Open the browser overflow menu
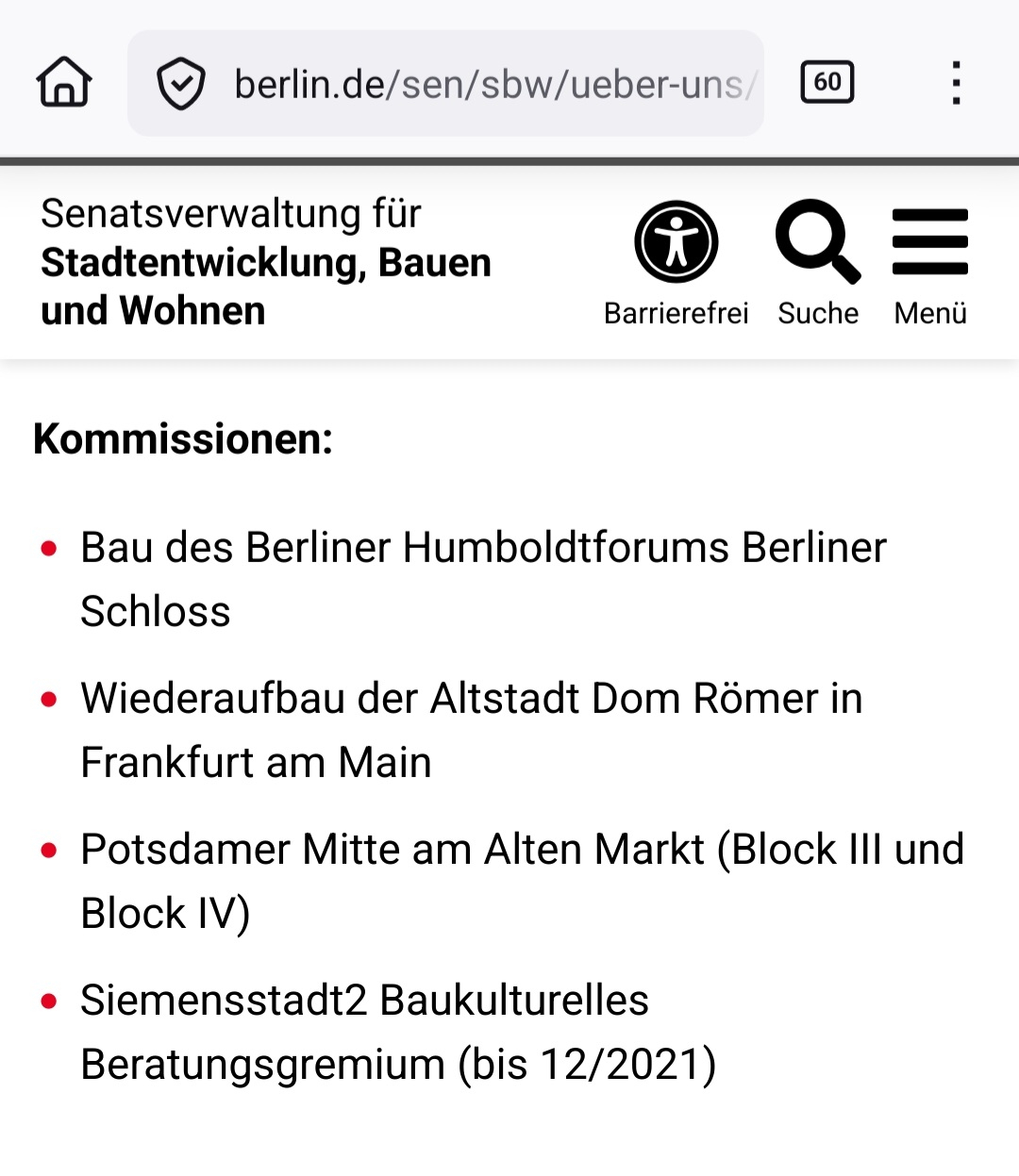Viewport: 1019px width, 1176px height. pyautogui.click(x=956, y=83)
